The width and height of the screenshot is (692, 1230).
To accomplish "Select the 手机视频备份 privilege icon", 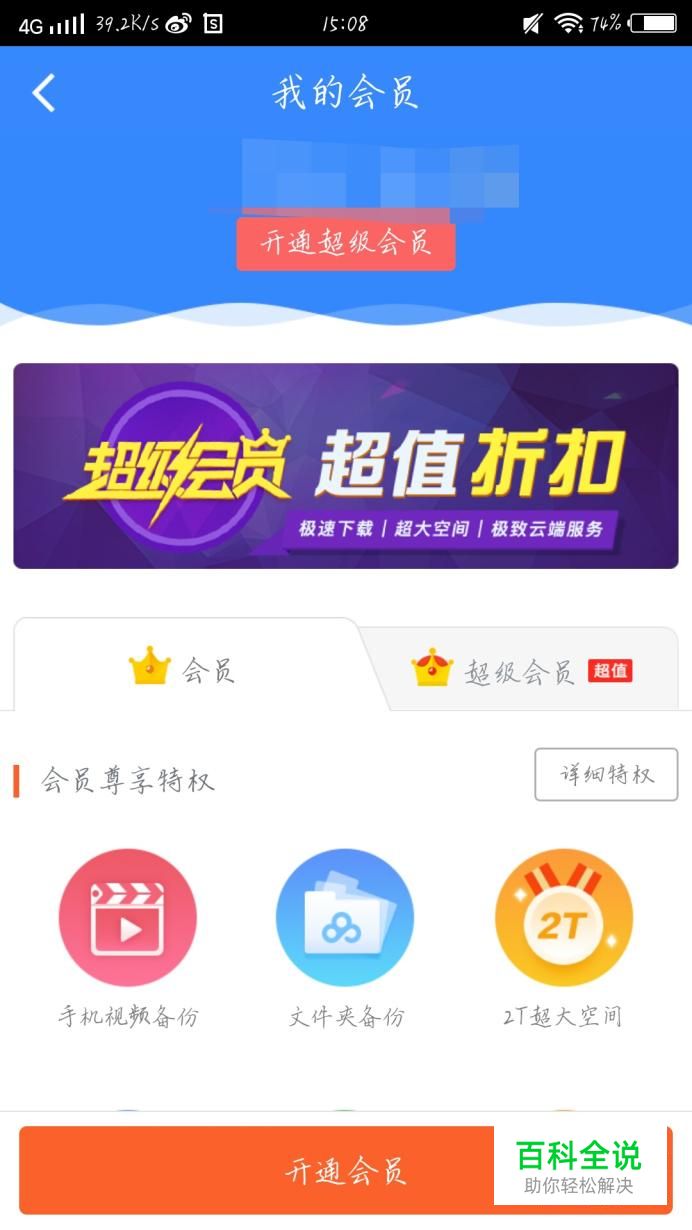I will 128,918.
